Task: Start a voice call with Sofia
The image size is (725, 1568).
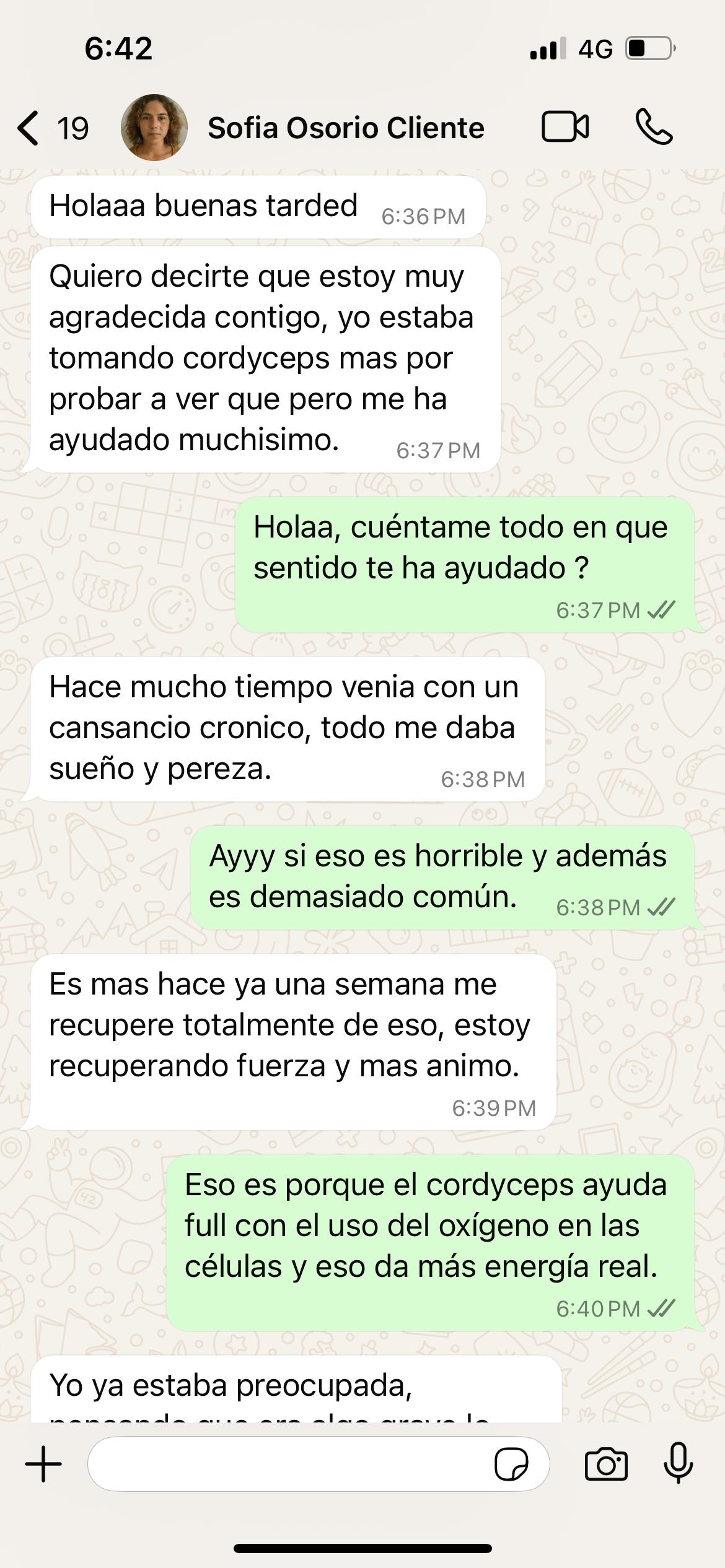Action: tap(654, 127)
